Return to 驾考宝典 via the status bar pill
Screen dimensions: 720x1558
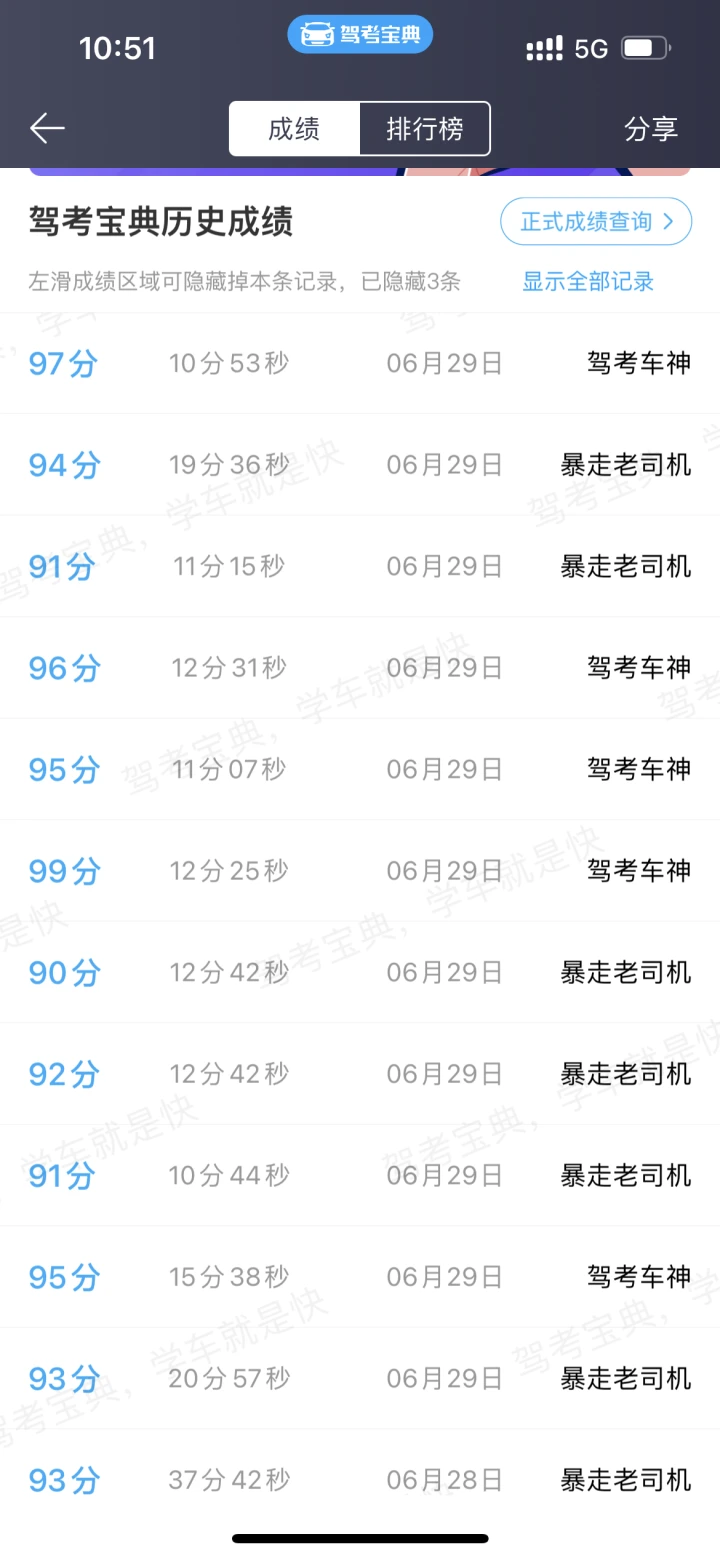(360, 35)
